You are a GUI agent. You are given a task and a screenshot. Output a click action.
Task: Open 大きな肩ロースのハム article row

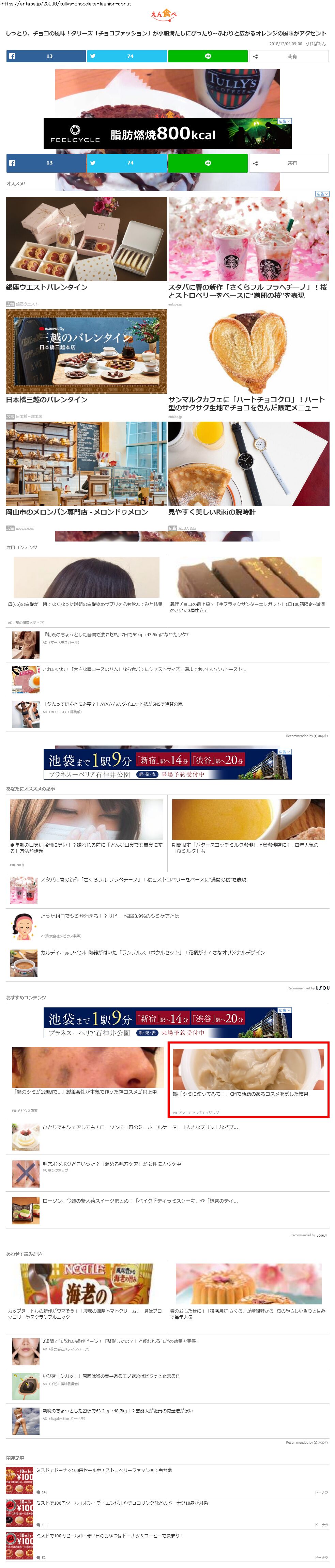(144, 669)
